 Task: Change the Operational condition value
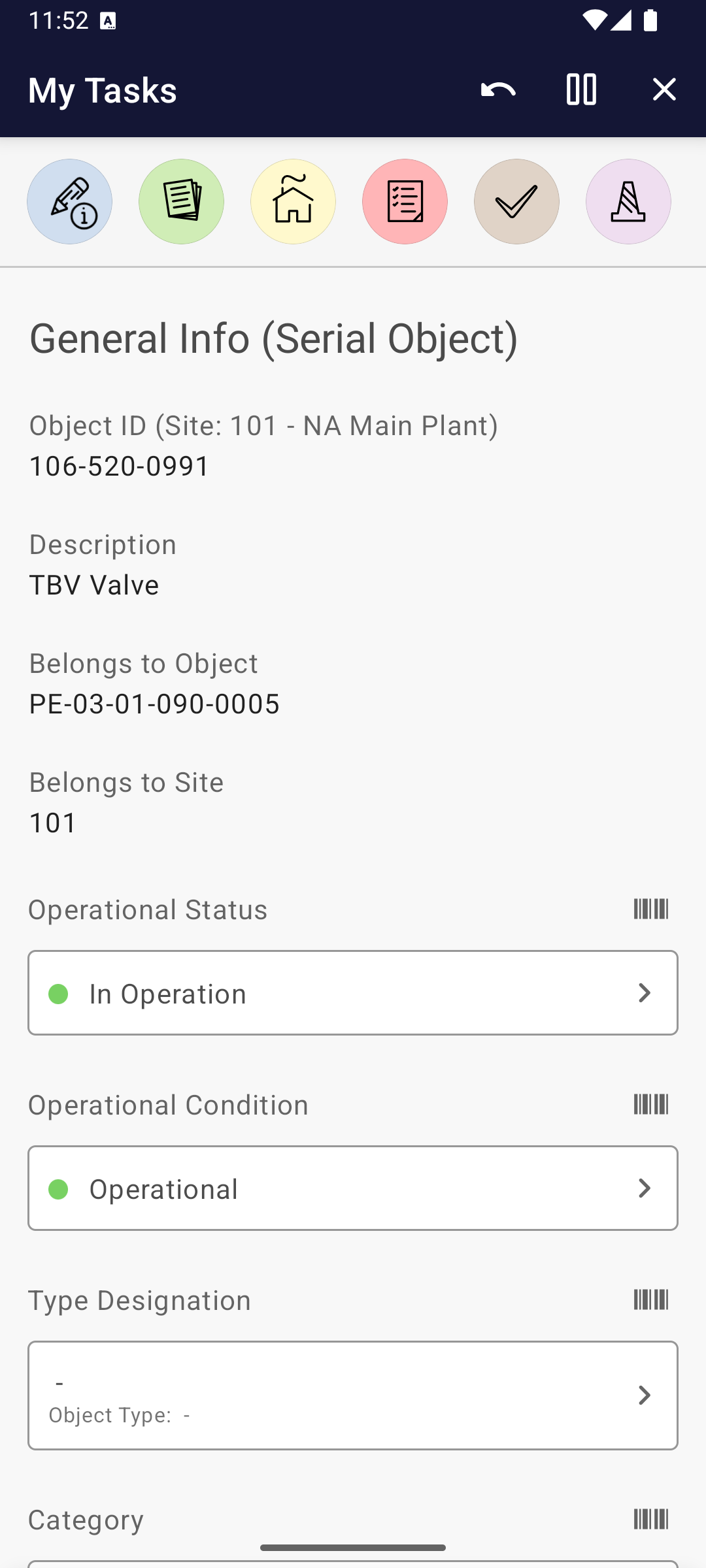[x=353, y=1188]
